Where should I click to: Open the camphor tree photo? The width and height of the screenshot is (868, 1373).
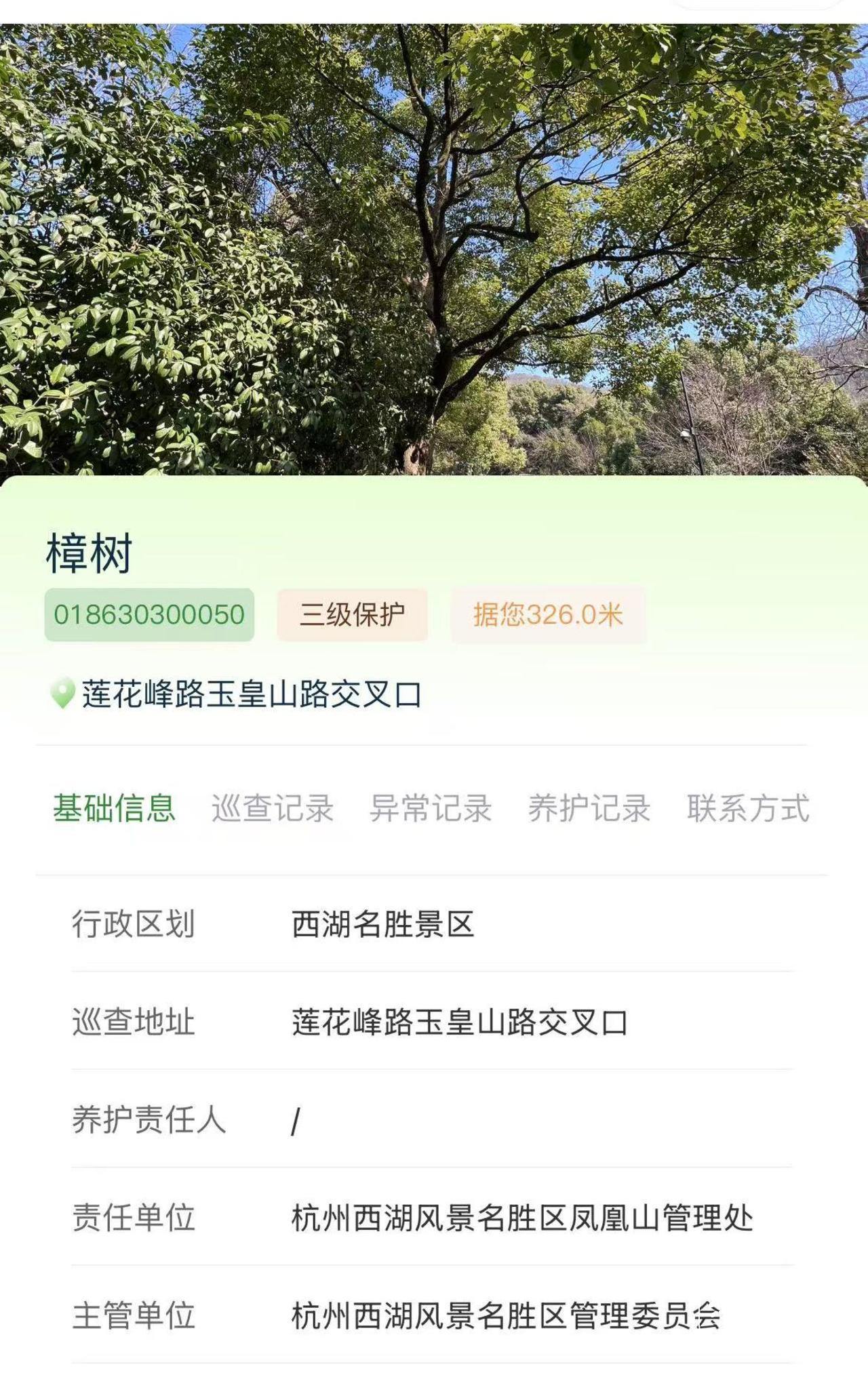(x=434, y=251)
